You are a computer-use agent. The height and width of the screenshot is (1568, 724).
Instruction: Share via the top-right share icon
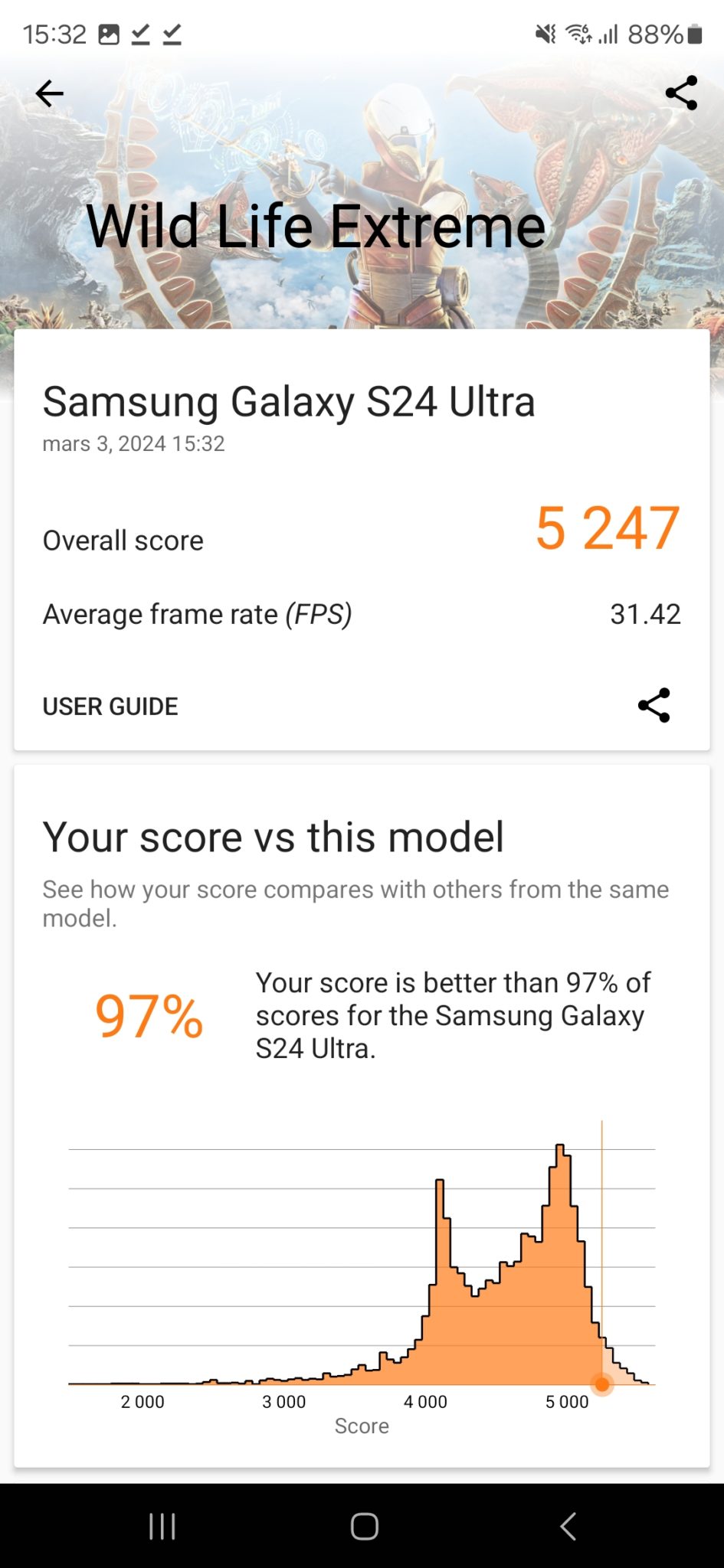click(681, 93)
